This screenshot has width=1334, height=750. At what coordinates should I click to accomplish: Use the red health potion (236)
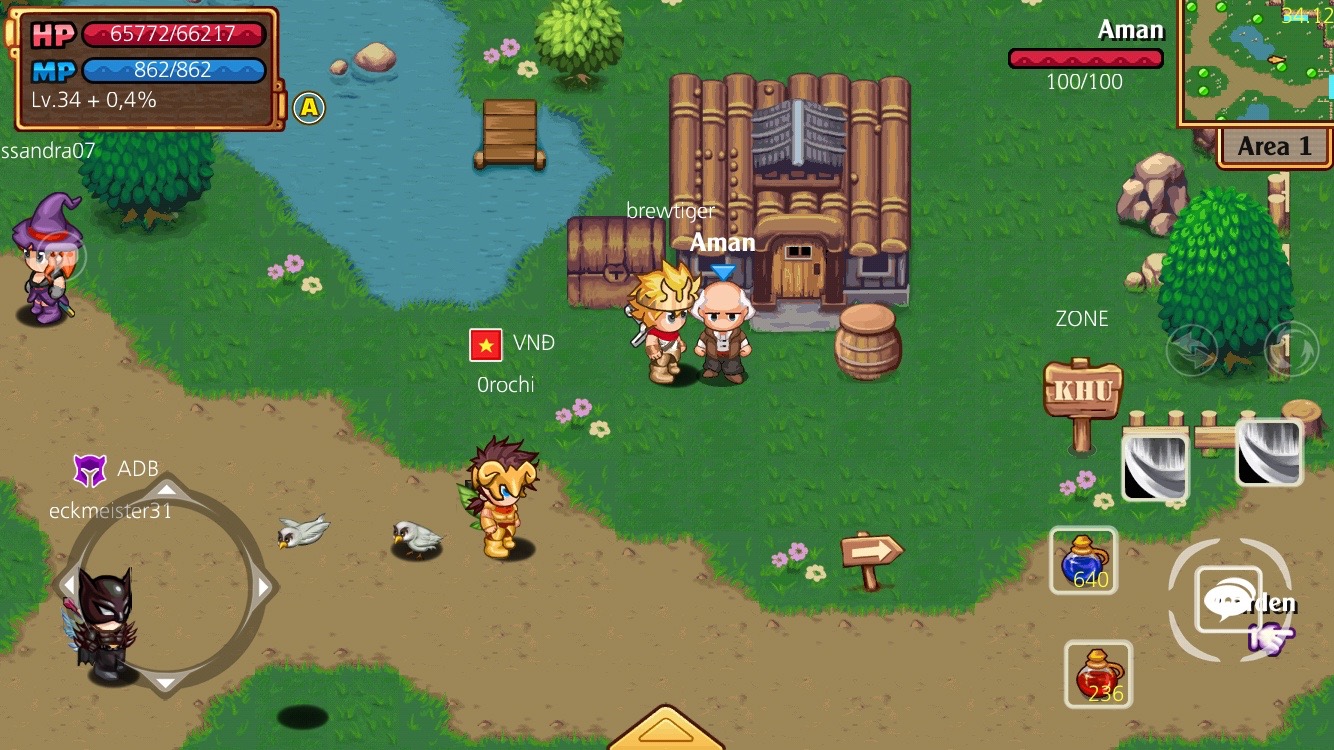pos(1098,674)
